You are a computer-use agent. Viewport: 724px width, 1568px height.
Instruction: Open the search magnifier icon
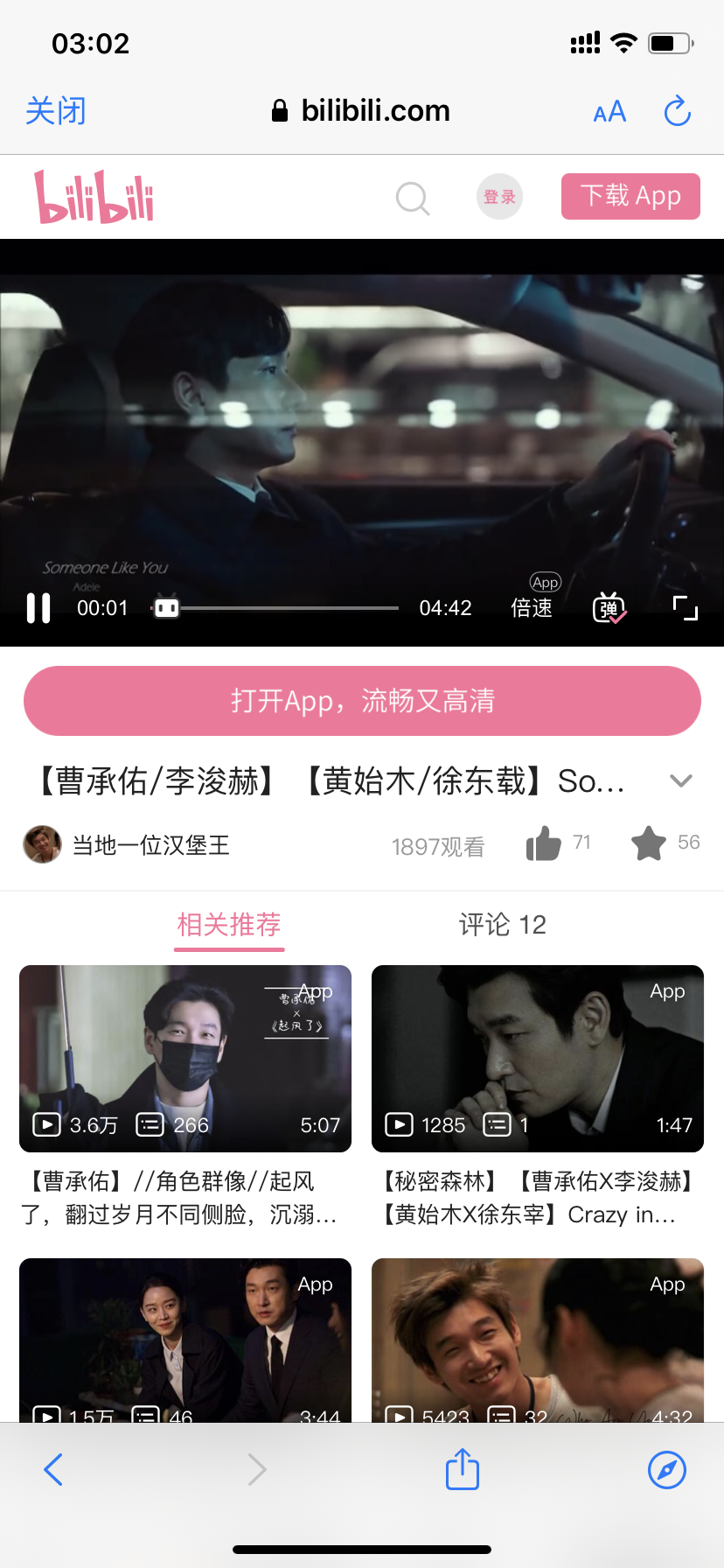(412, 198)
